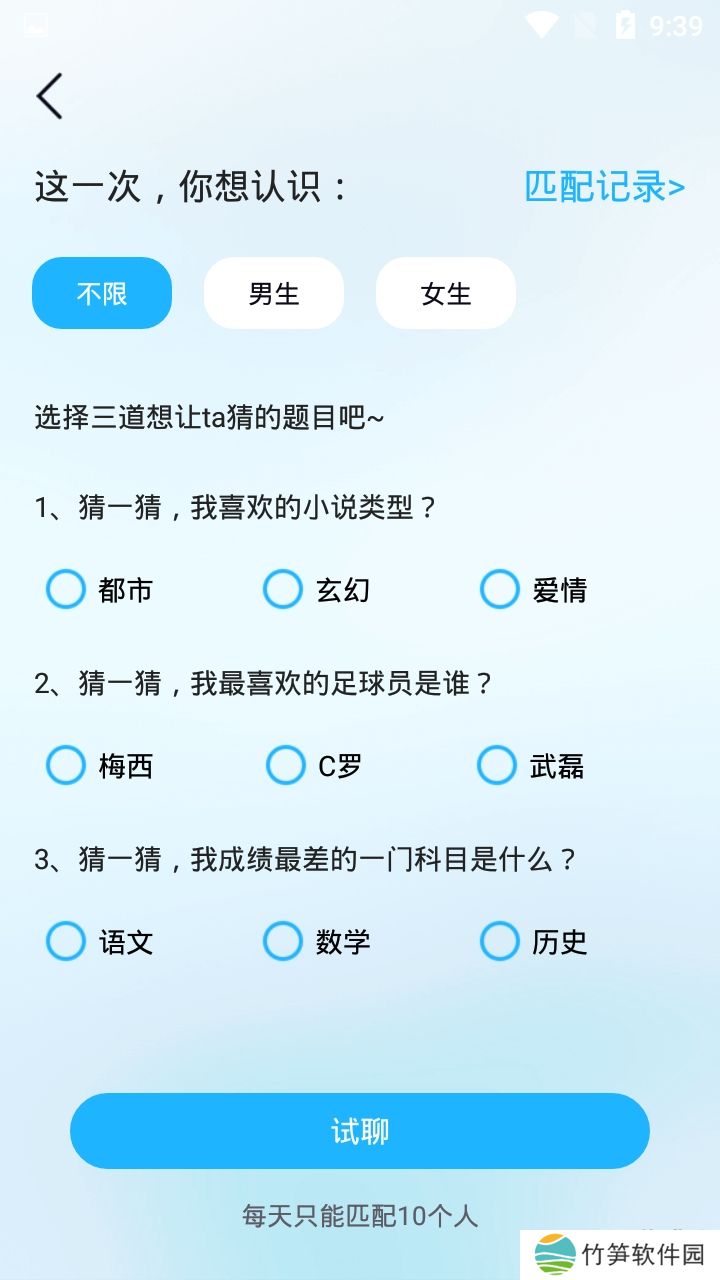Select C罗 as the favorite footballer
The height and width of the screenshot is (1280, 720).
(x=285, y=765)
